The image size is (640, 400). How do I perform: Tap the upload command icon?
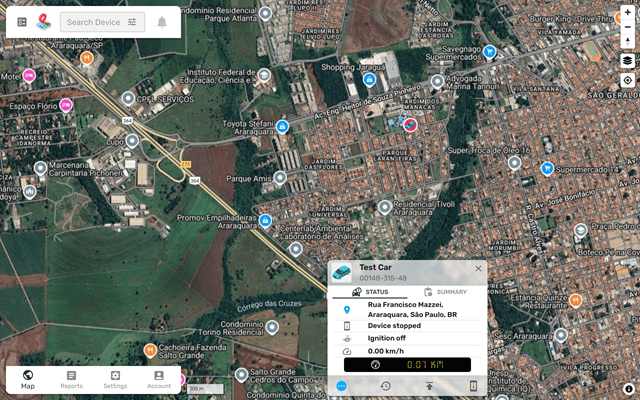429,386
